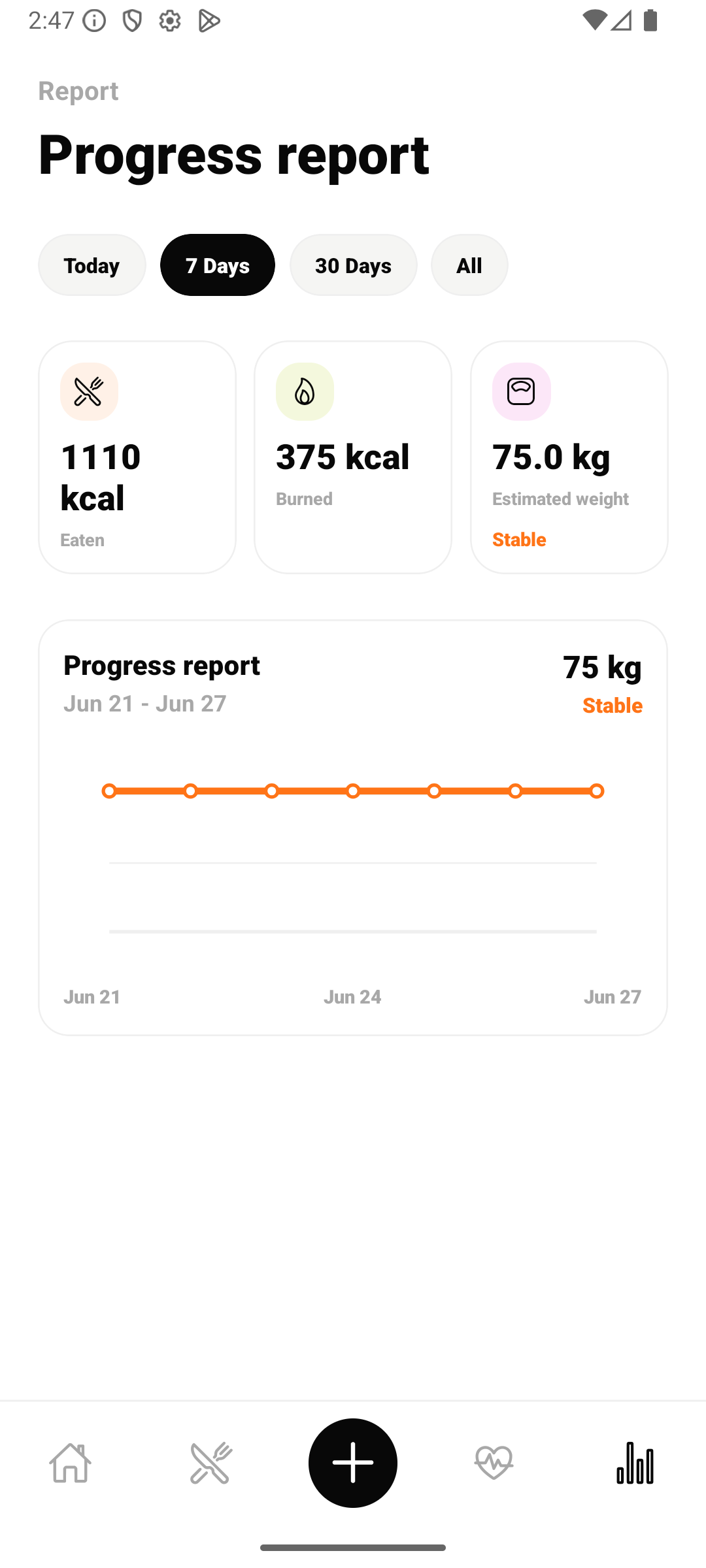The width and height of the screenshot is (706, 1568).
Task: Open the meals fork and knife tab
Action: point(212,1463)
